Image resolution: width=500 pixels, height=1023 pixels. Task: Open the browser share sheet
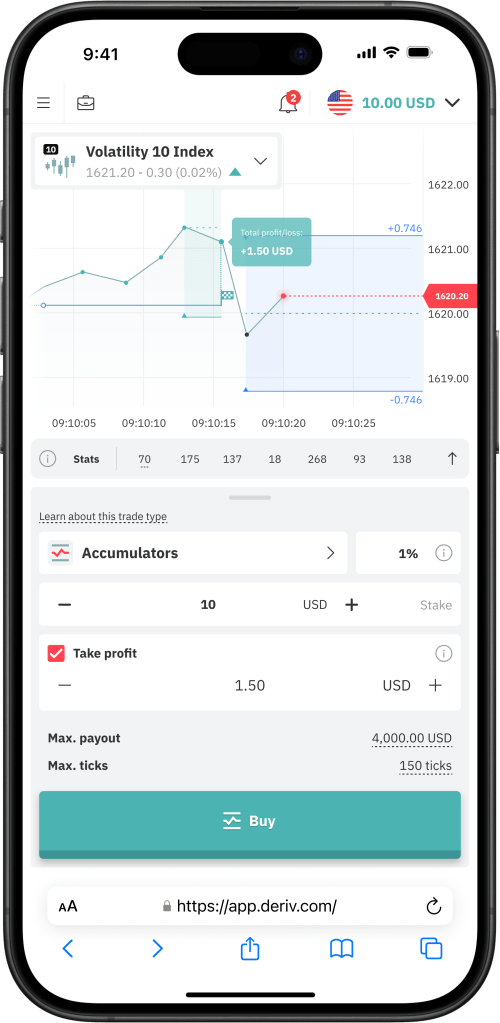(250, 948)
